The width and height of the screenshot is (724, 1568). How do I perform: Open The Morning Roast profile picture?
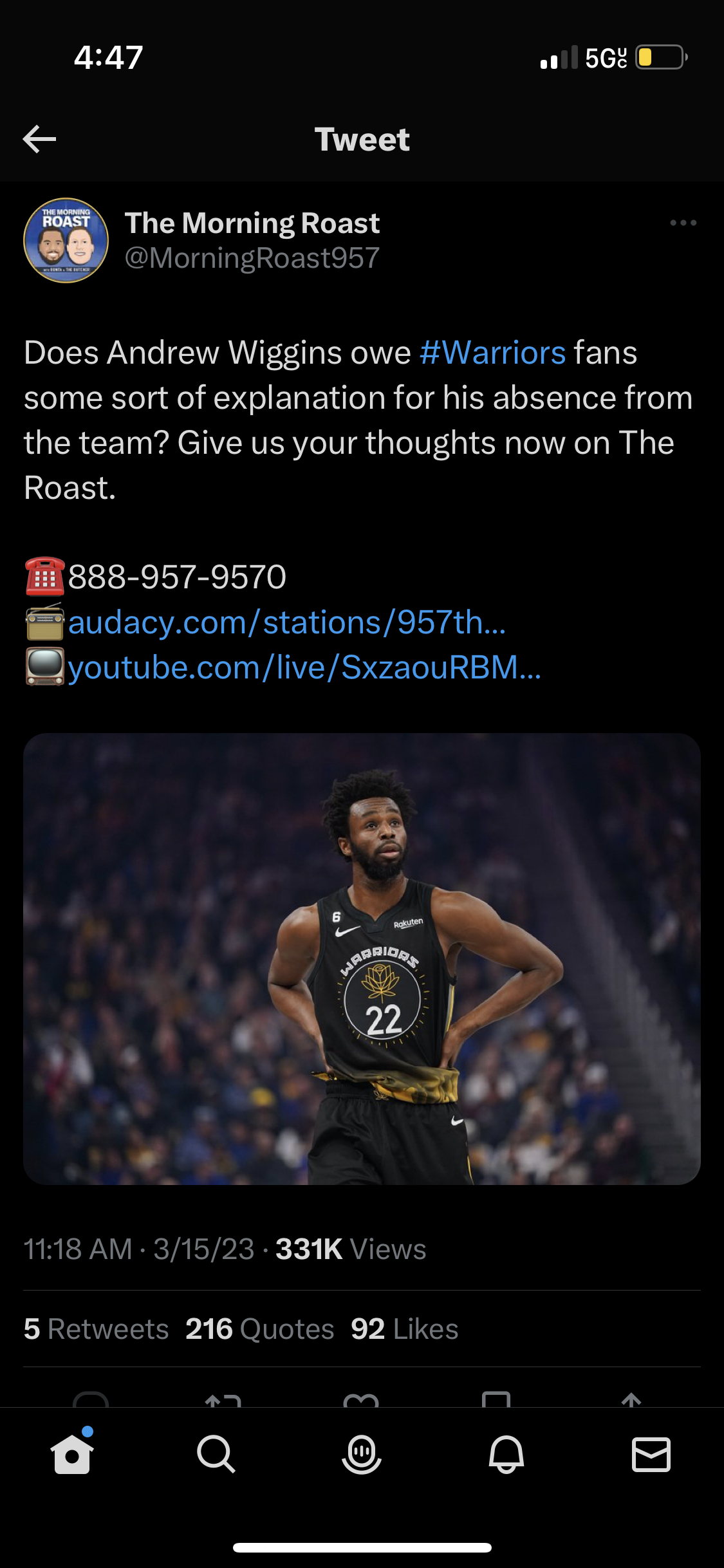pyautogui.click(x=66, y=240)
